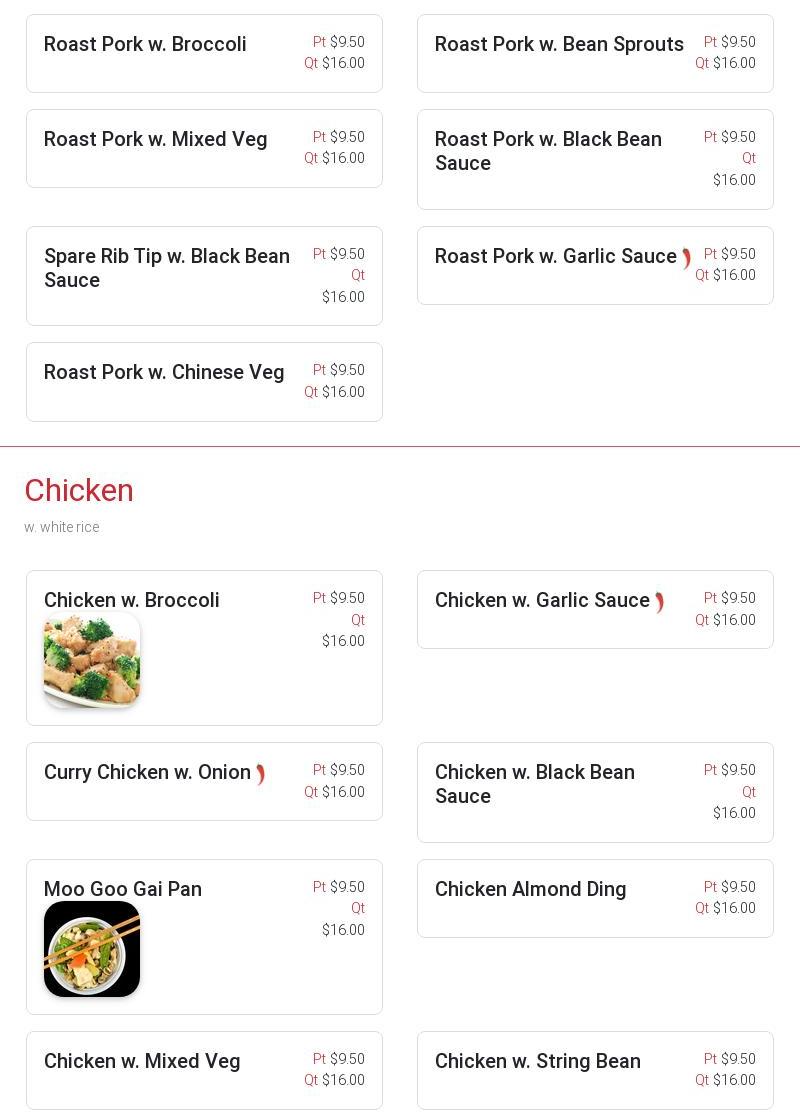Select Spare Rib Tip w. Black Bean Sauce
Viewport: 800px width, 1117px height.
click(167, 269)
